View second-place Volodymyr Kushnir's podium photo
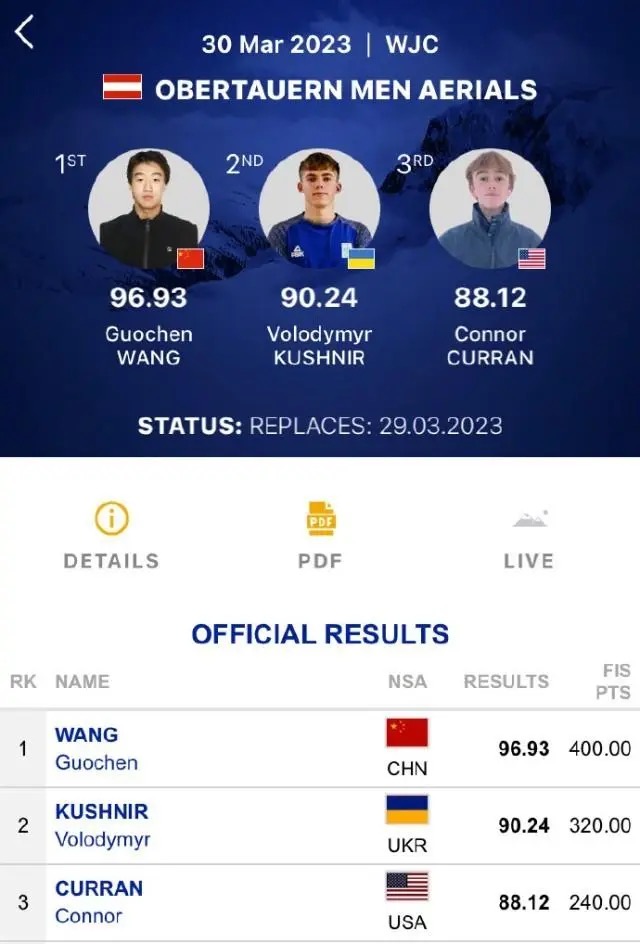 (x=319, y=209)
